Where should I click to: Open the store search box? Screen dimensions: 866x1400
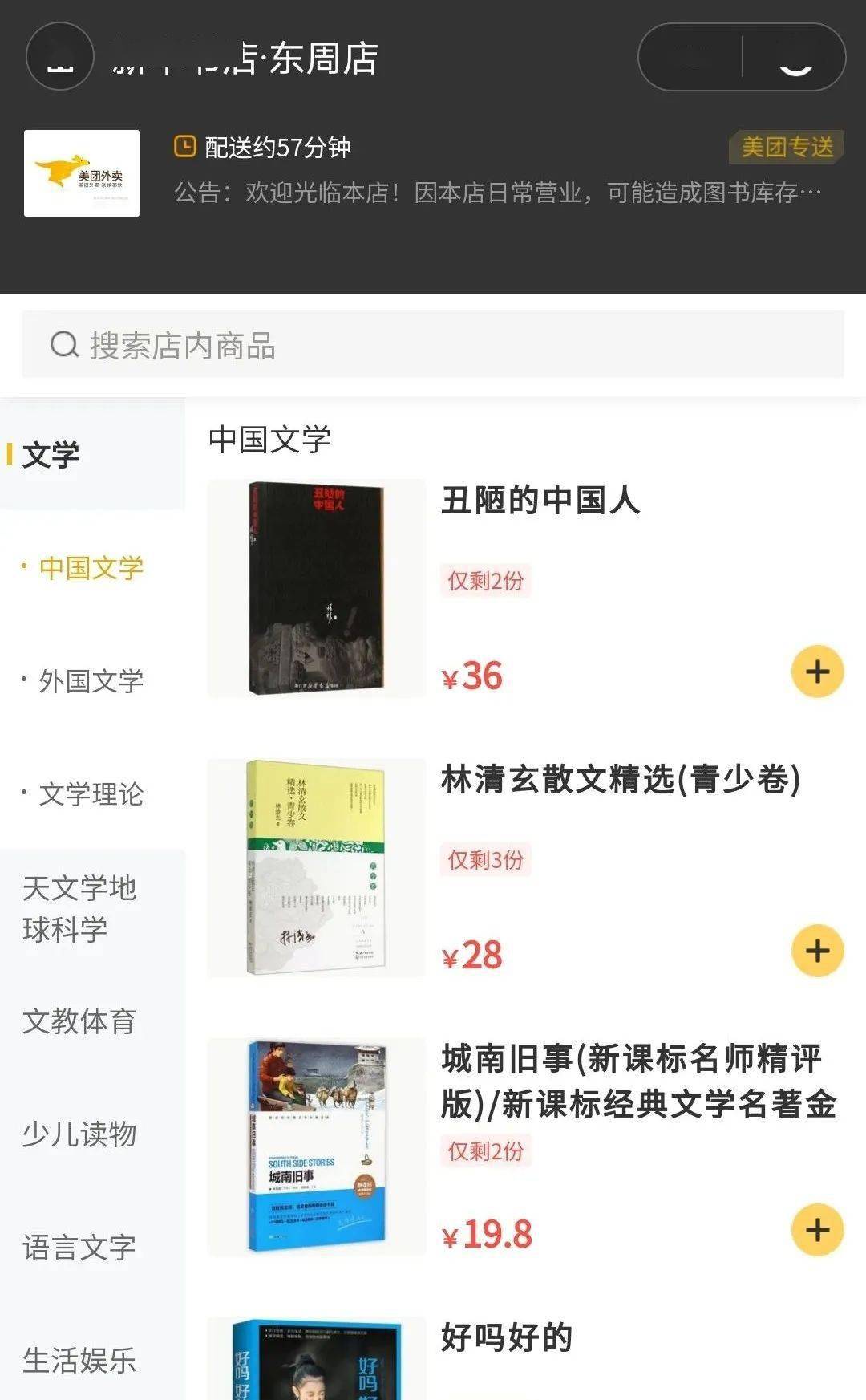coord(433,345)
